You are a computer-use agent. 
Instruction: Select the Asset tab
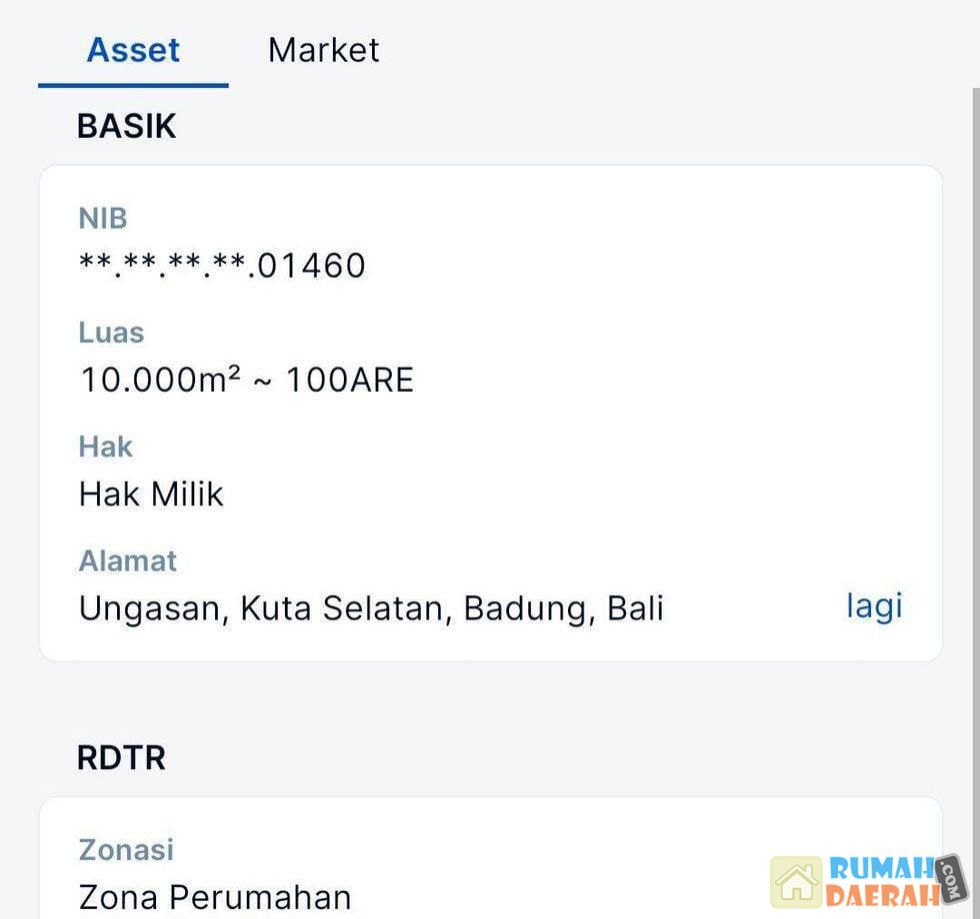point(133,50)
